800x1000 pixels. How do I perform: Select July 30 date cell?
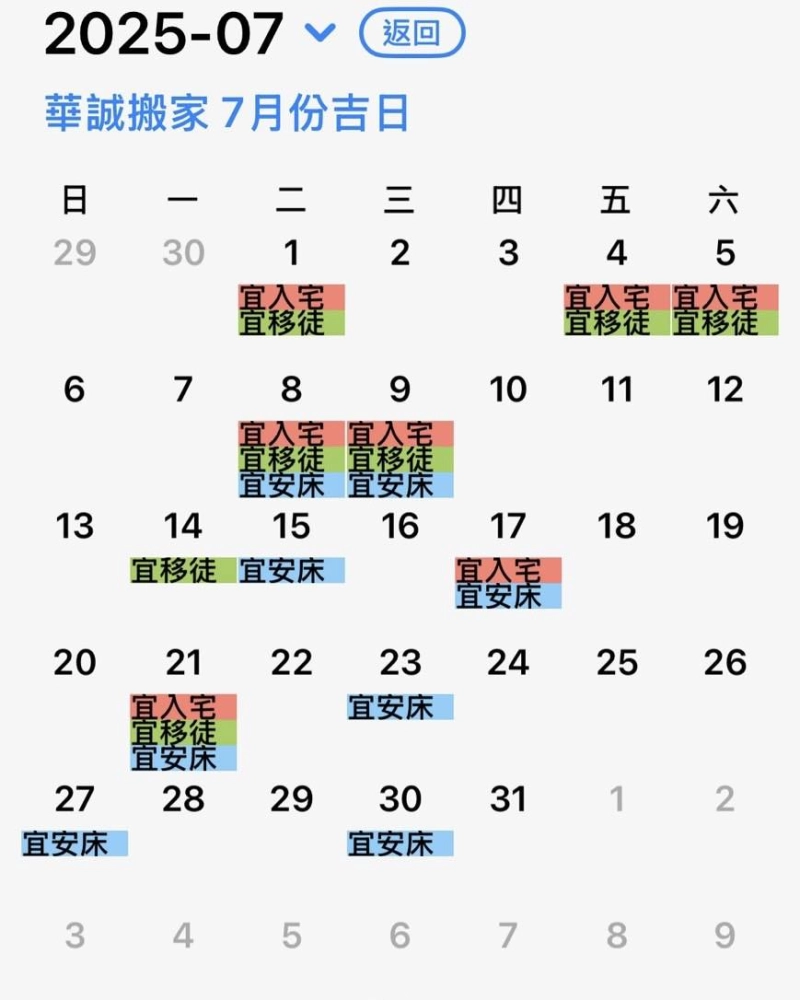pyautogui.click(x=400, y=799)
